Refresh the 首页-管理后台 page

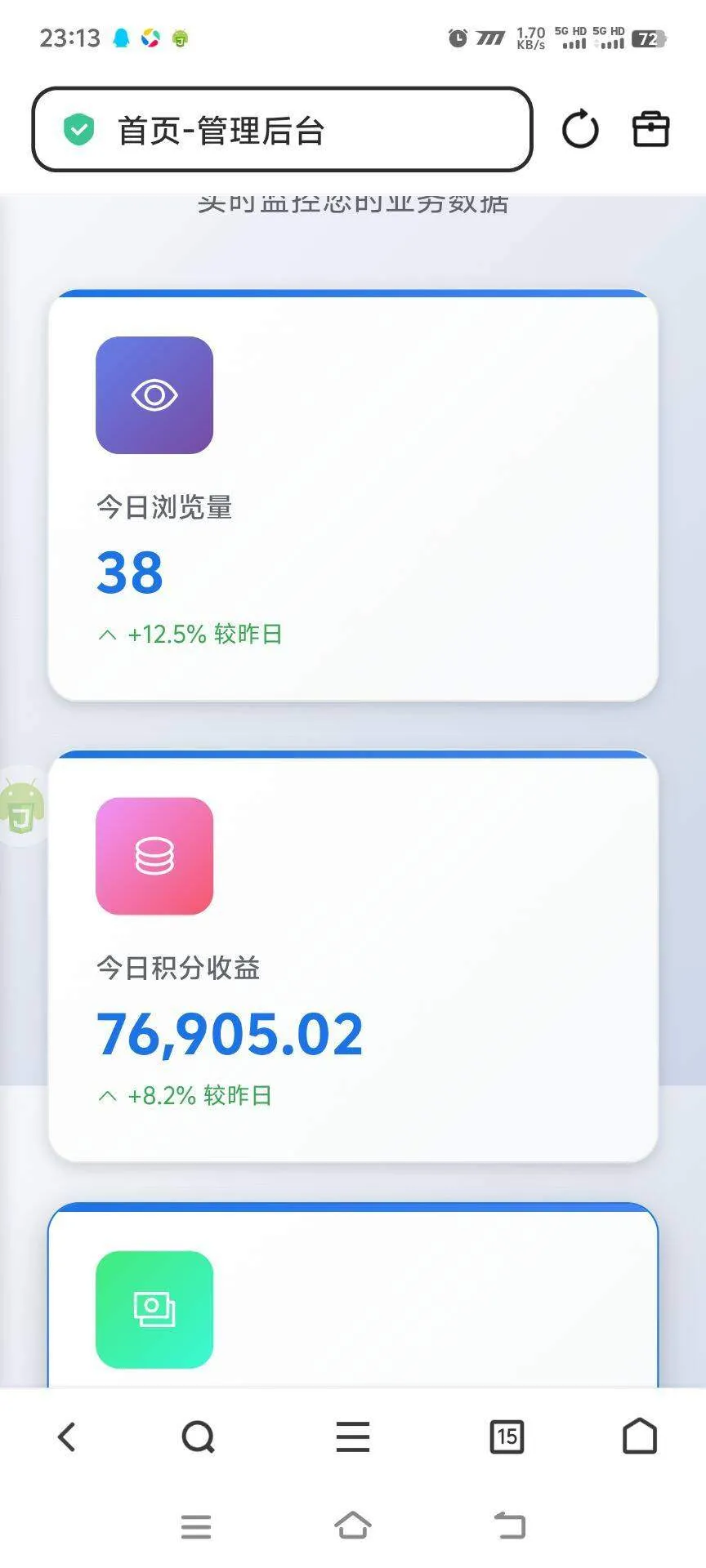pos(580,129)
